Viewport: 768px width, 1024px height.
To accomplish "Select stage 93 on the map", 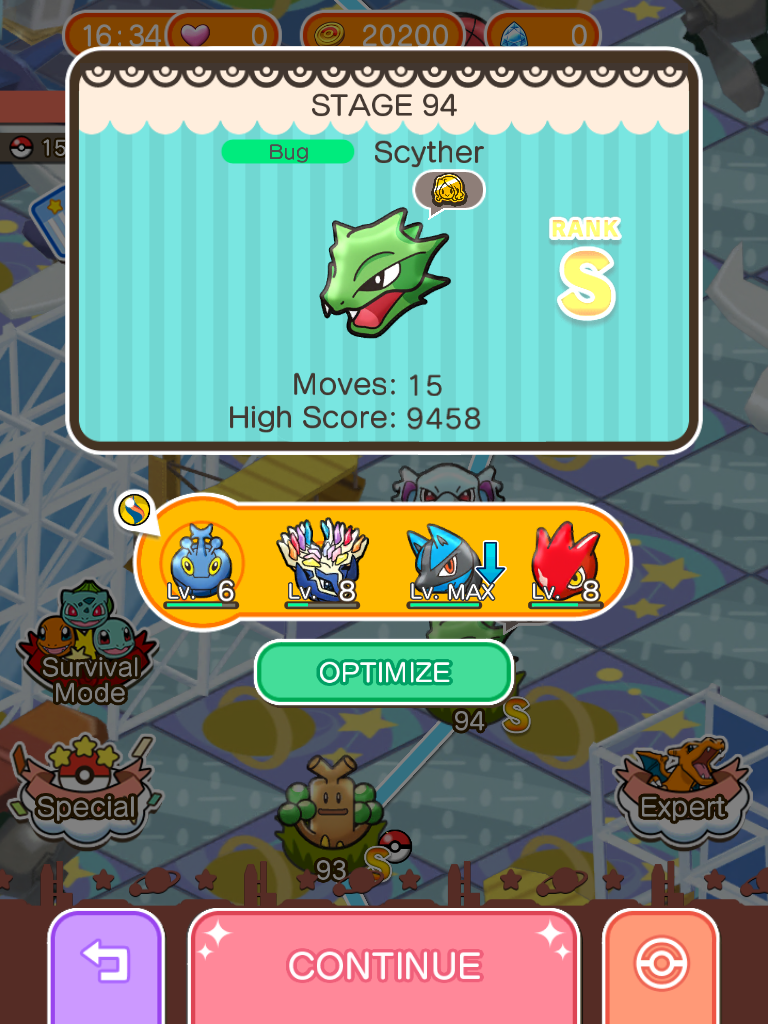I will click(330, 820).
